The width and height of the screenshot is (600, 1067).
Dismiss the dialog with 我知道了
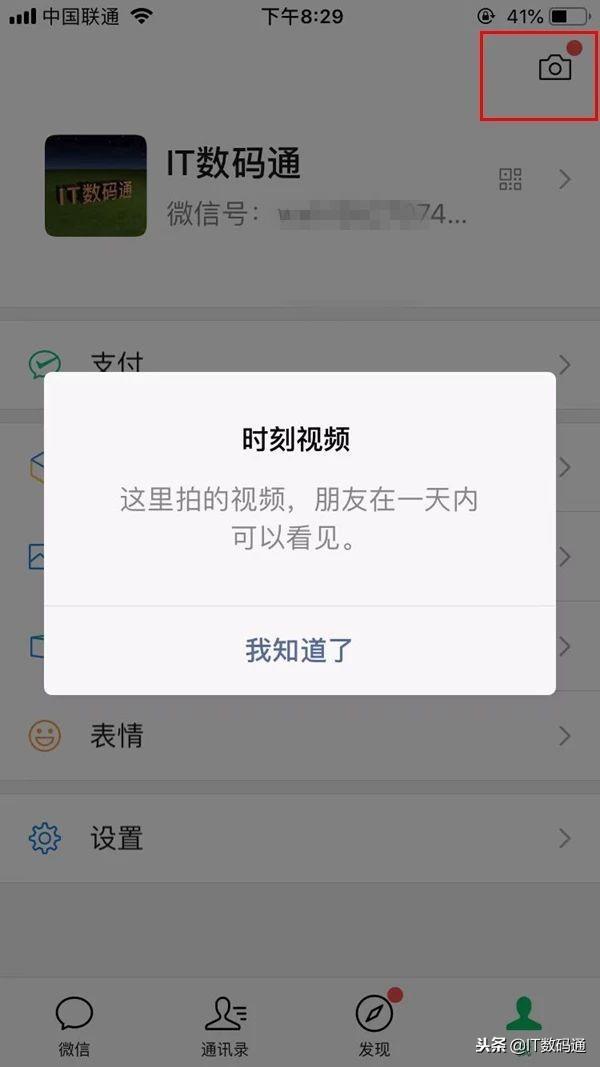click(x=299, y=650)
